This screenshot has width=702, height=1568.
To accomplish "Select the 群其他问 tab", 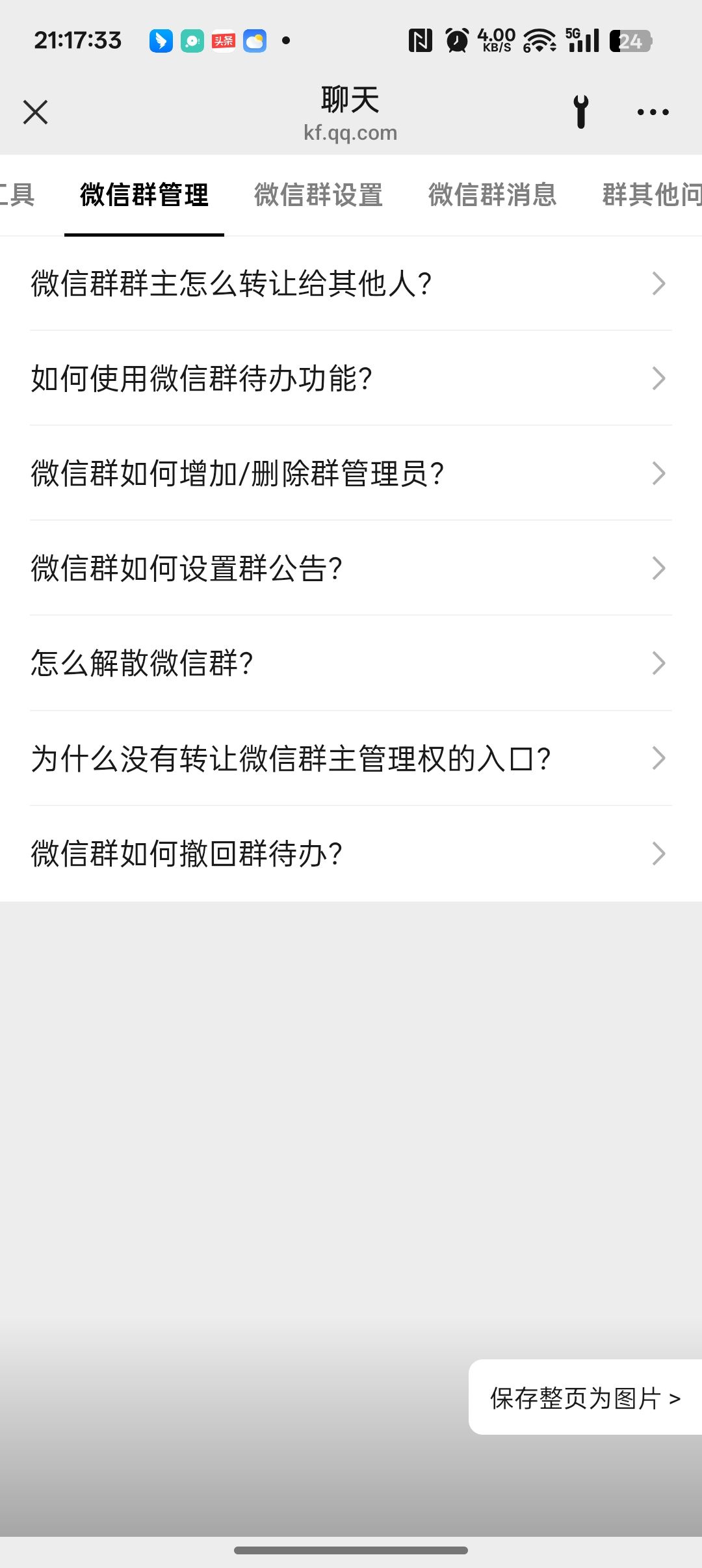I will tap(651, 195).
